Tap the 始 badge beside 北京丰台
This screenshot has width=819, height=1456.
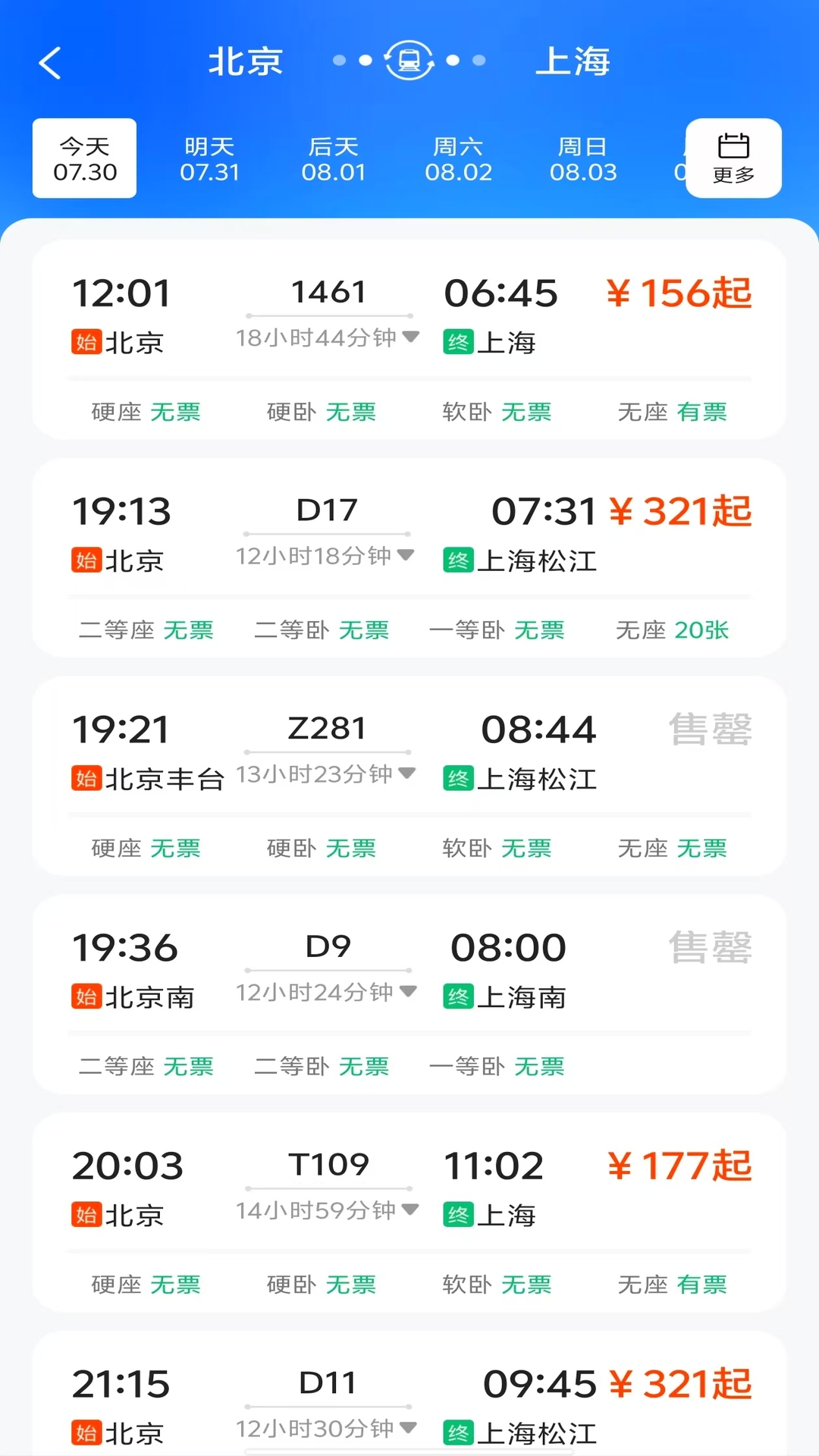(86, 778)
